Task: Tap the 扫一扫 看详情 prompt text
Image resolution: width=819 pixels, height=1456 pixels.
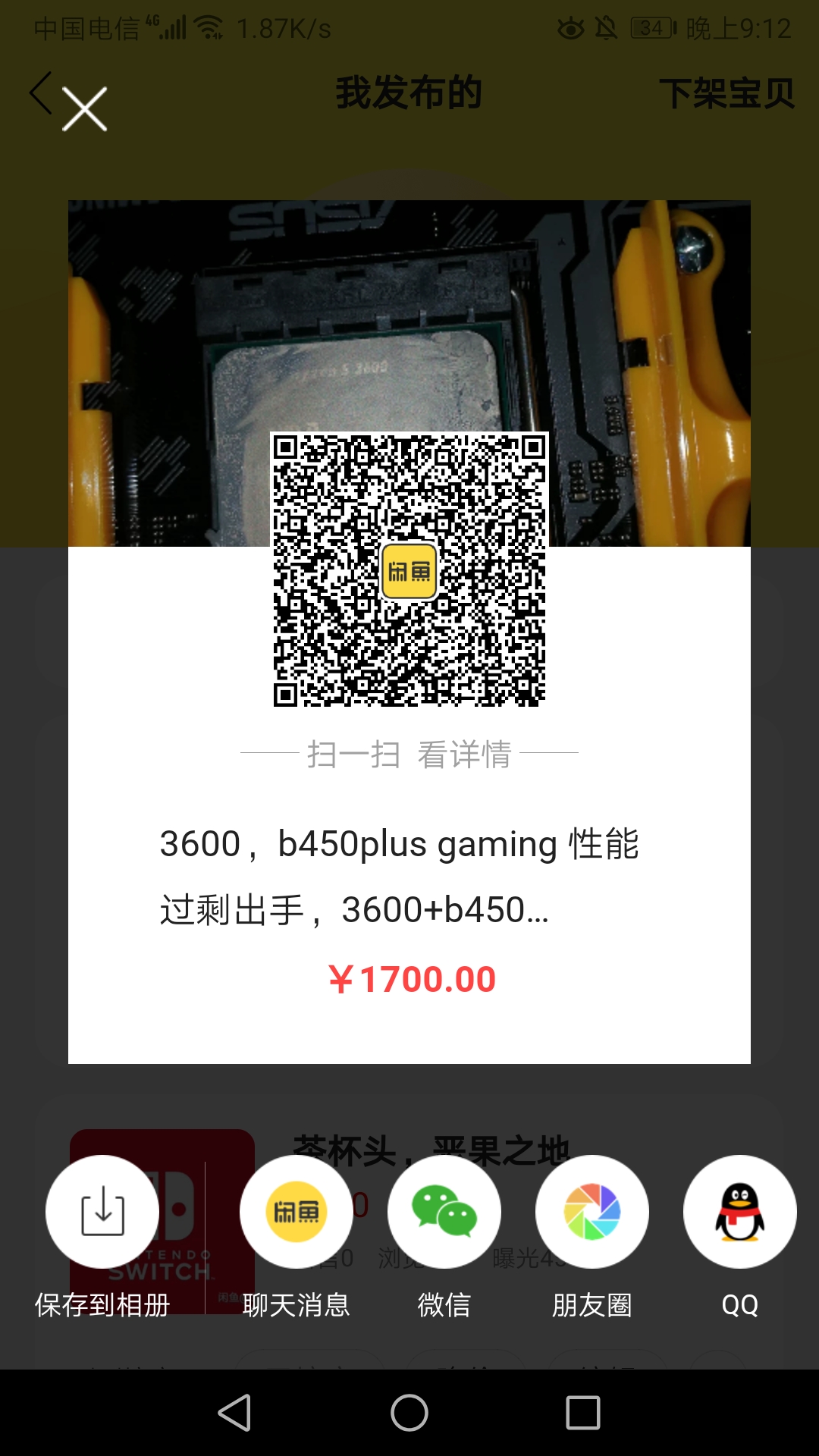Action: [409, 752]
